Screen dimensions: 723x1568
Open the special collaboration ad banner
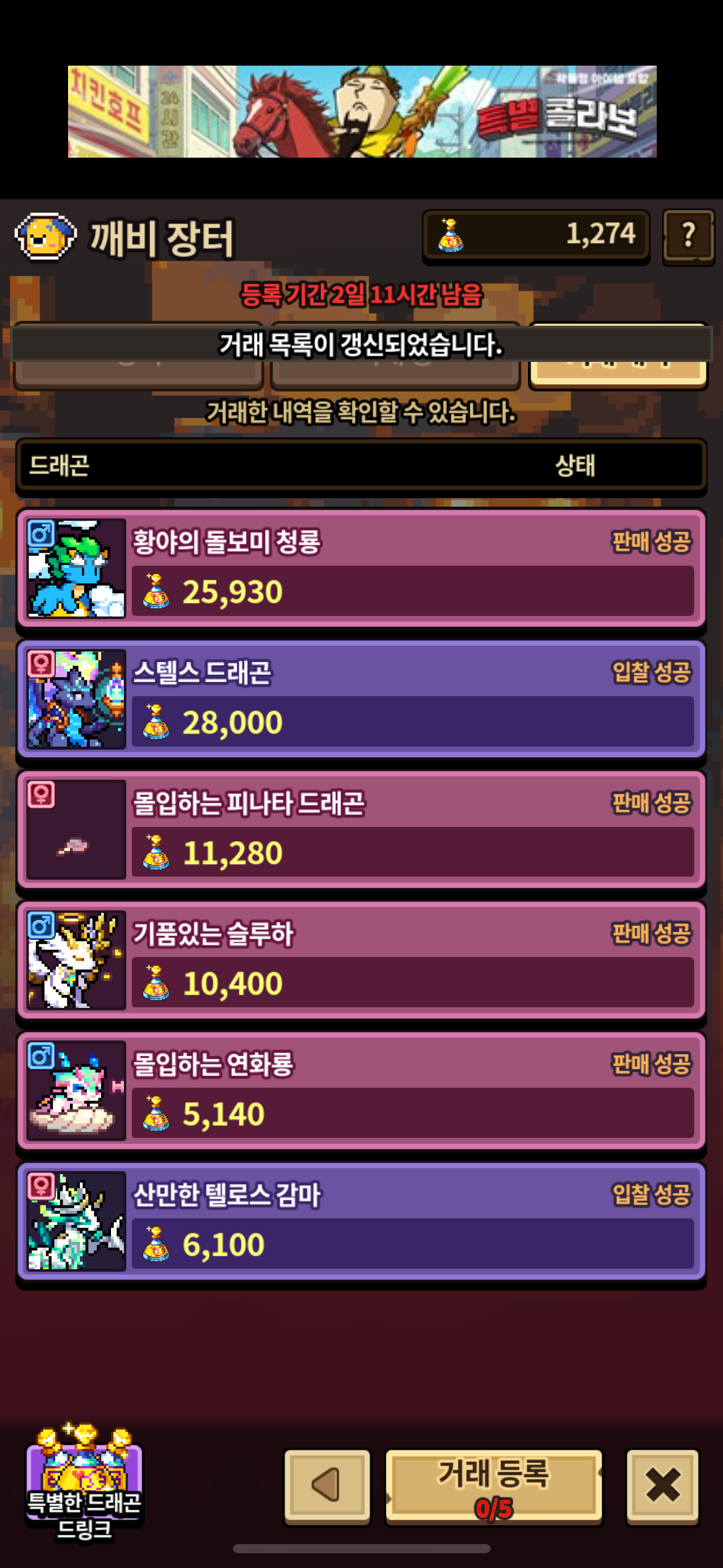362,112
